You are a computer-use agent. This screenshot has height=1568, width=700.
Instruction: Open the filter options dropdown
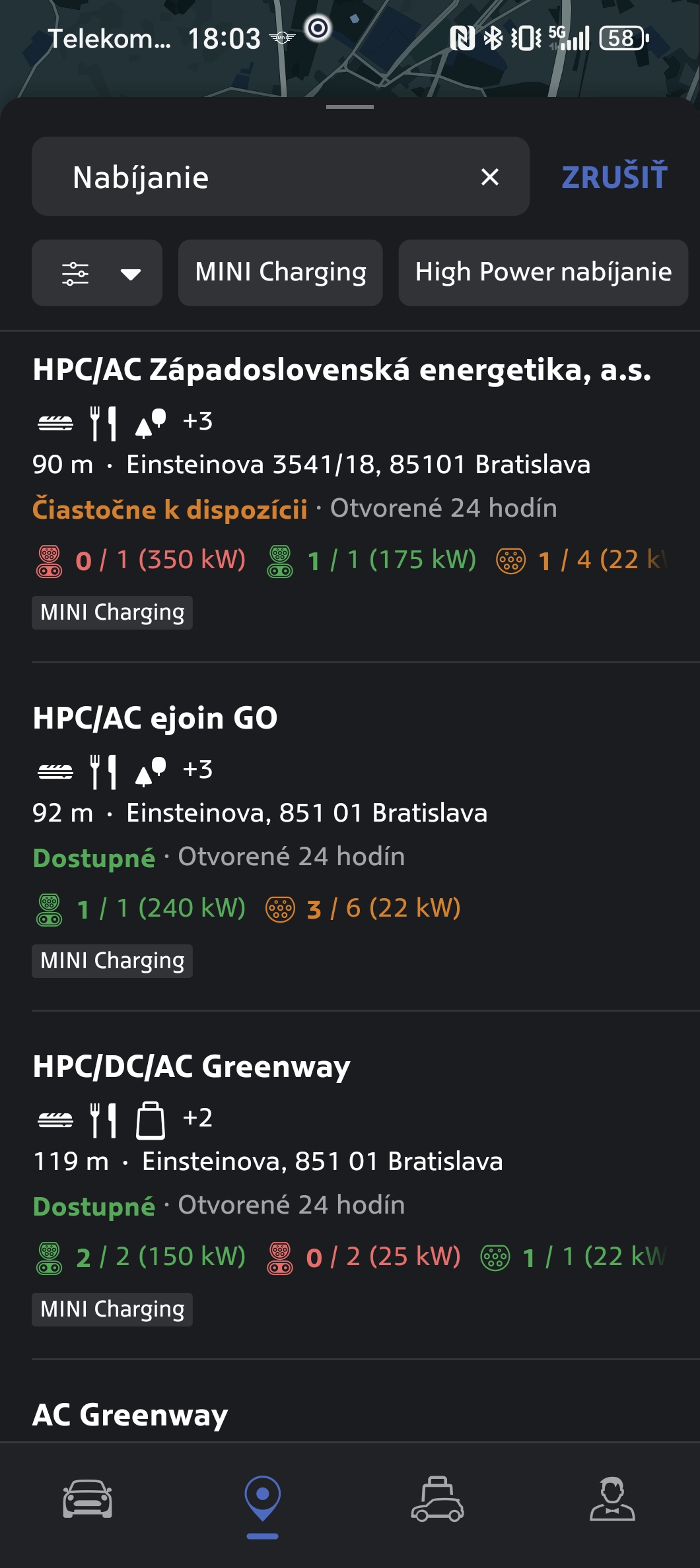(x=97, y=273)
